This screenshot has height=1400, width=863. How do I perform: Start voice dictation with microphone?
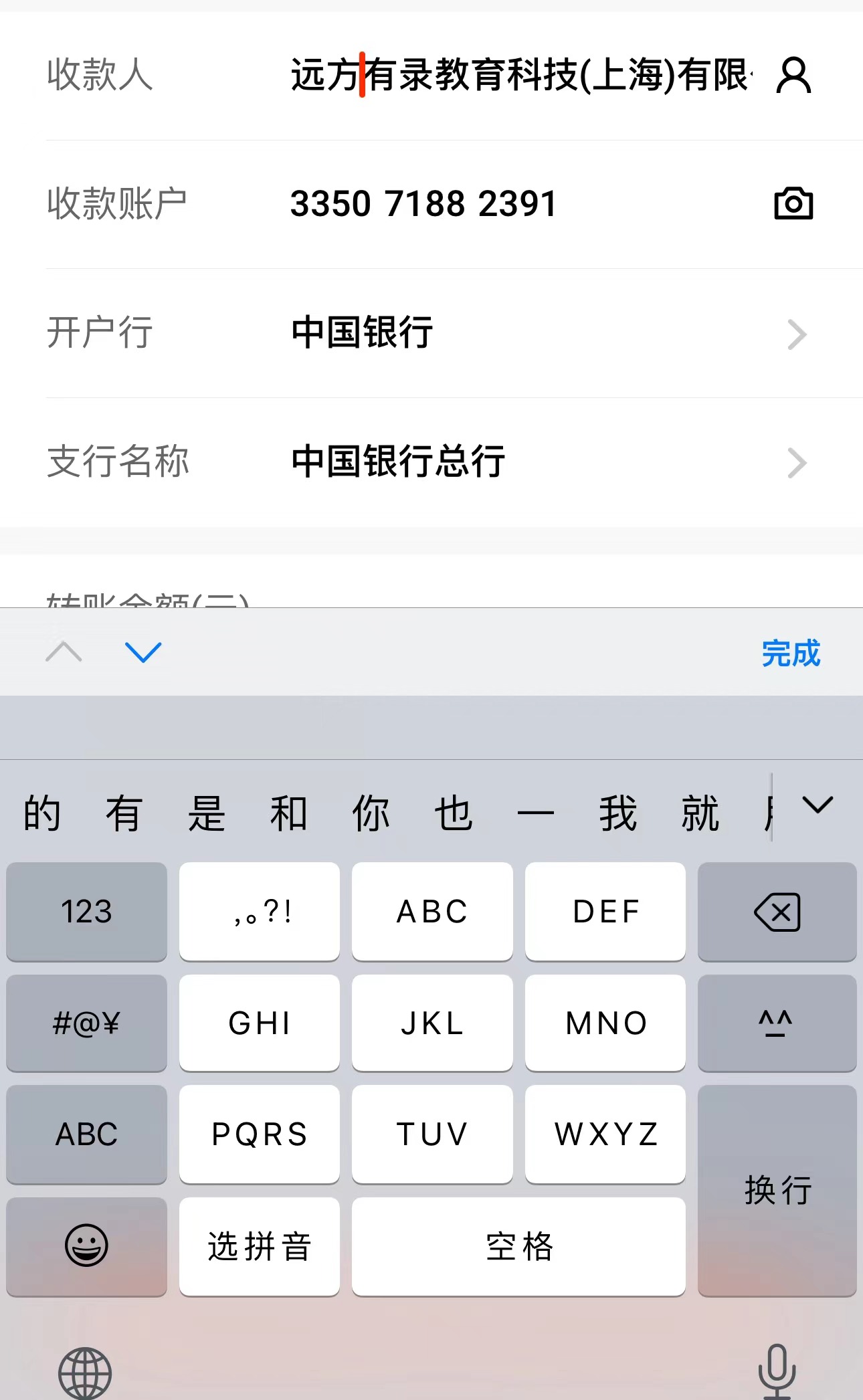point(777,1371)
